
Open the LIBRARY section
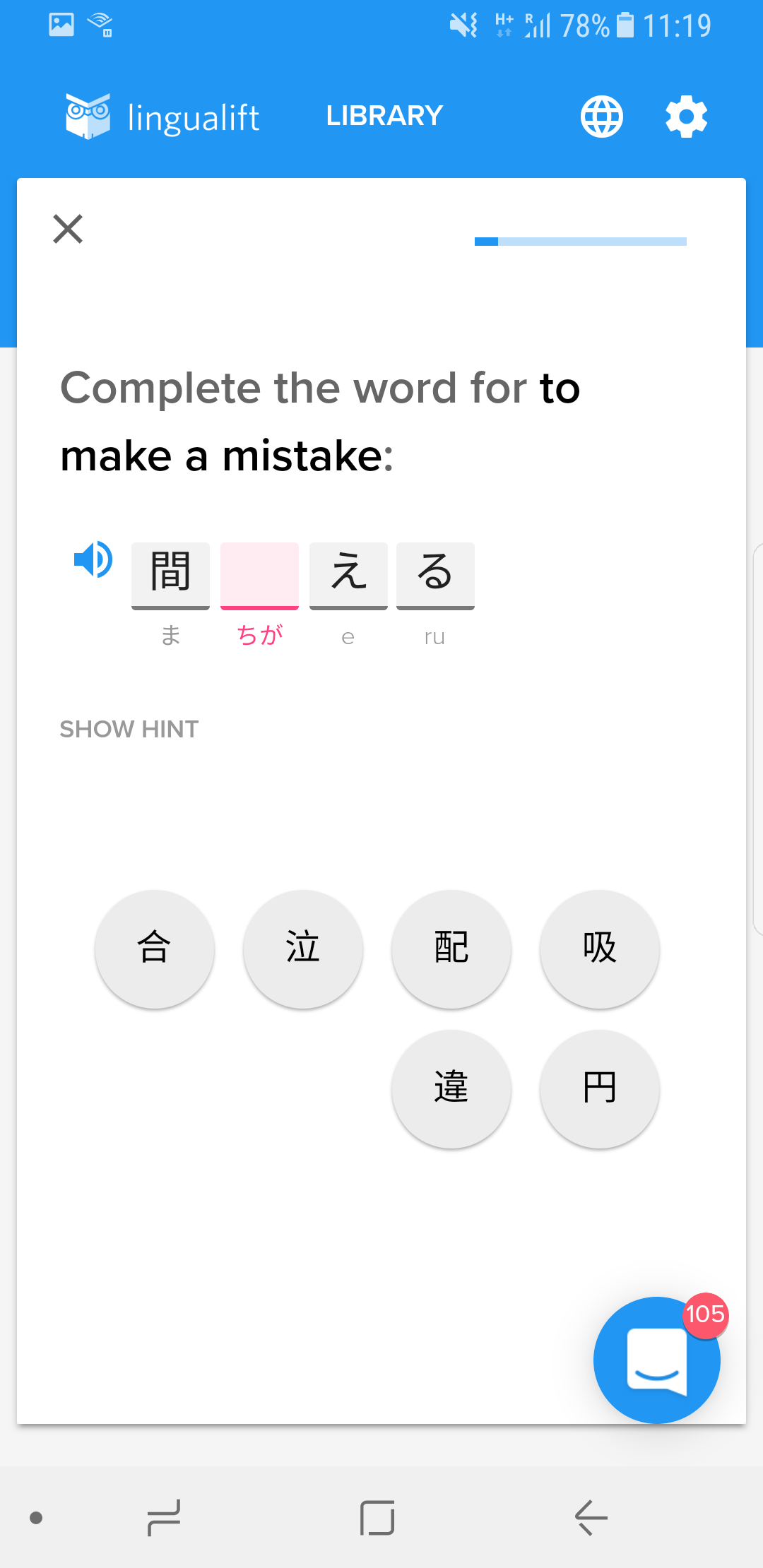384,116
